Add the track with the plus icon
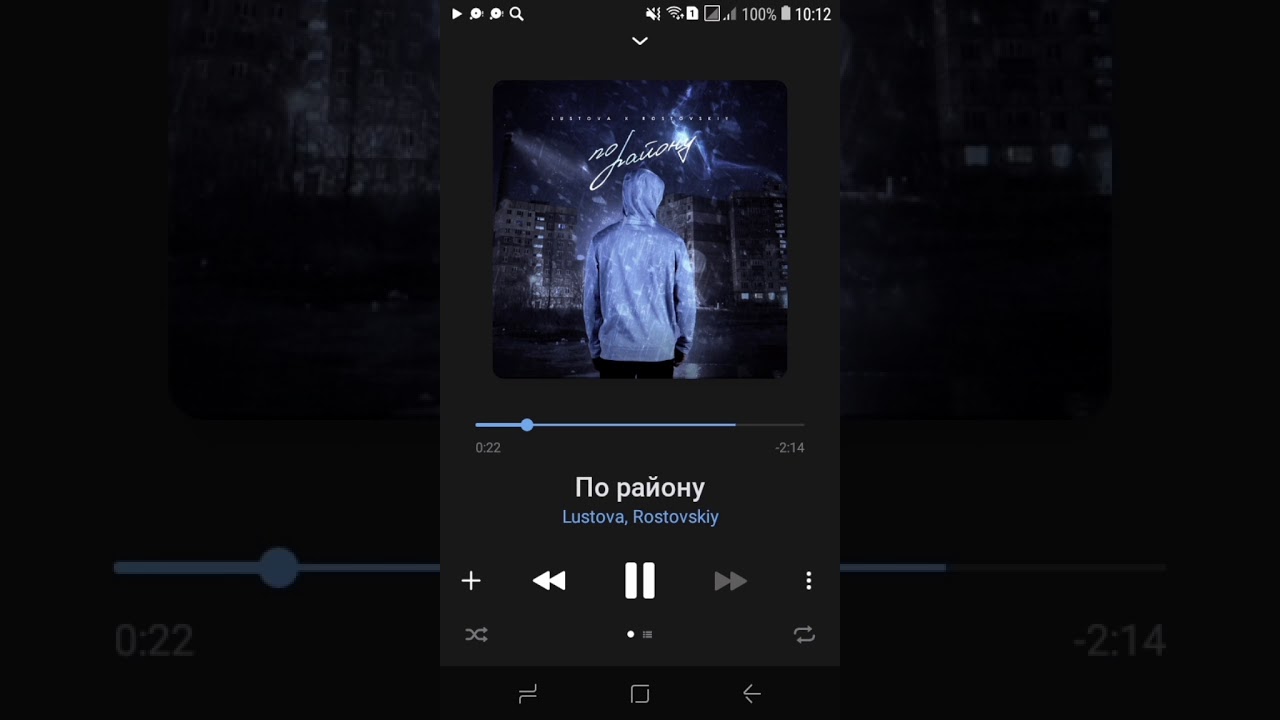 pyautogui.click(x=471, y=580)
